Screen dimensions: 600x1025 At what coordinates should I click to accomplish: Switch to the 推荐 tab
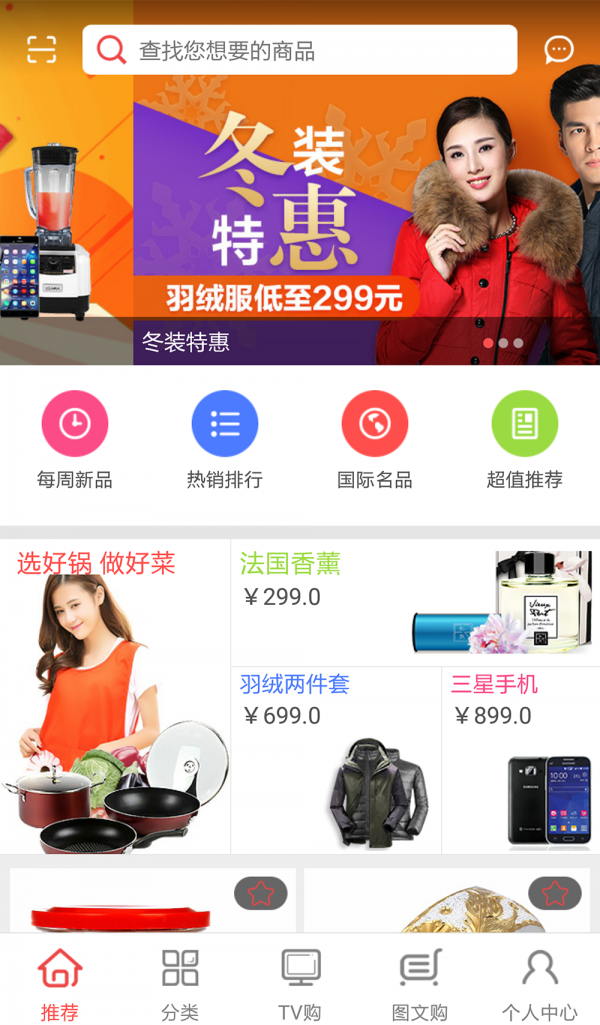[x=60, y=984]
